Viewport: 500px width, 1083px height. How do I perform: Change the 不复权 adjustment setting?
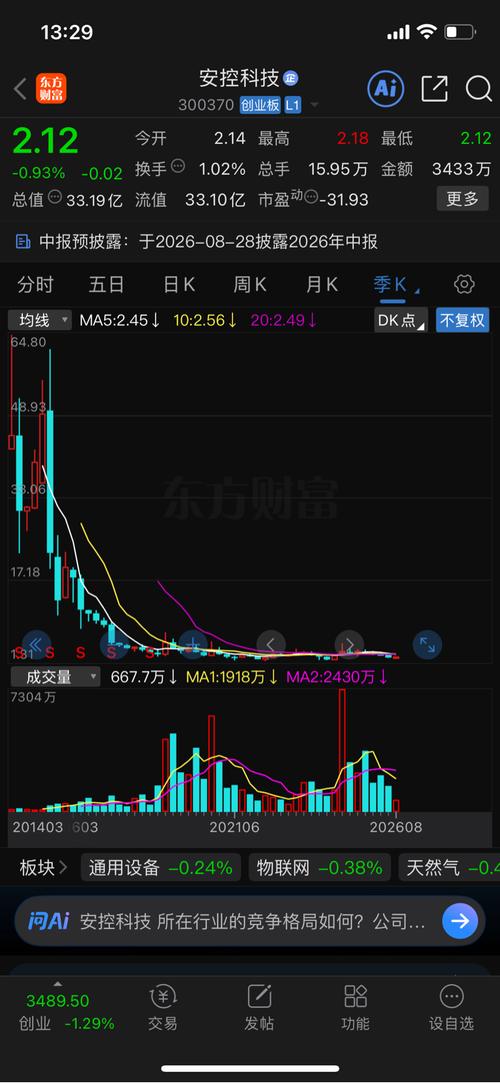(463, 320)
